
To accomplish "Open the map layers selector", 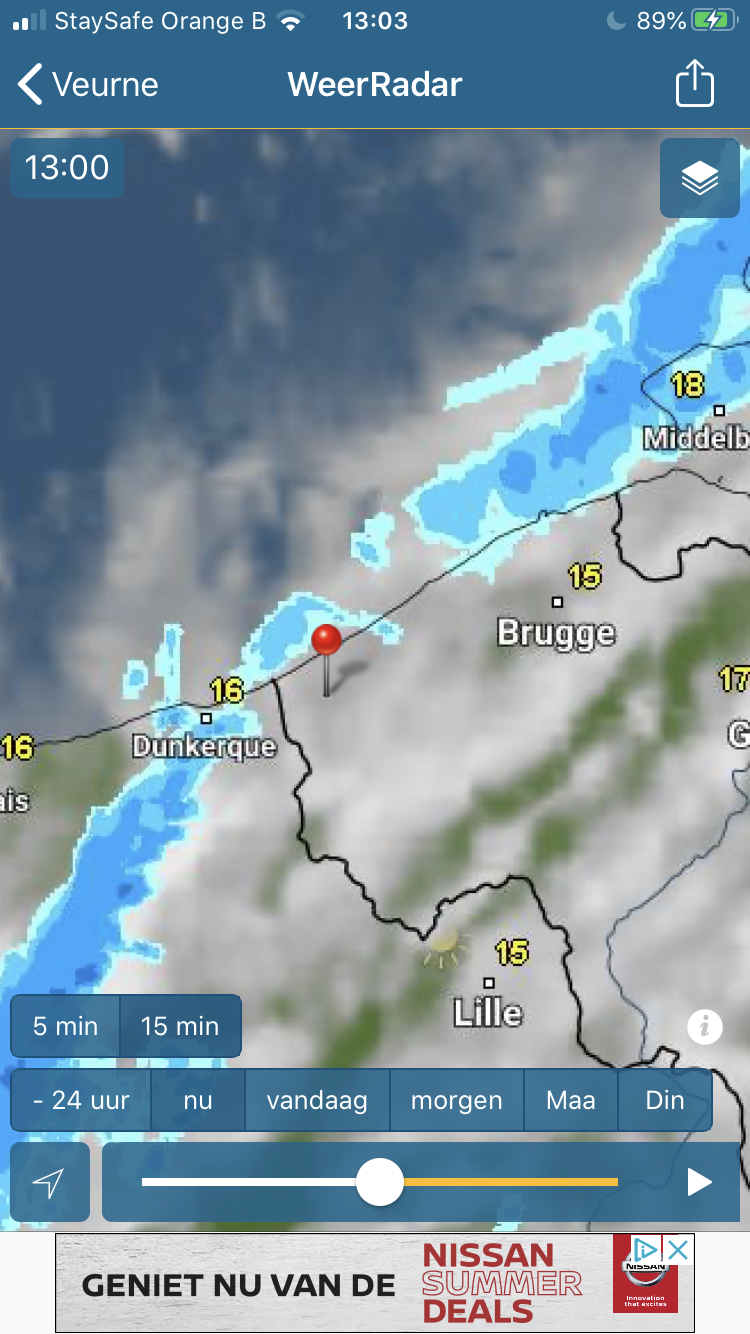I will (x=699, y=178).
